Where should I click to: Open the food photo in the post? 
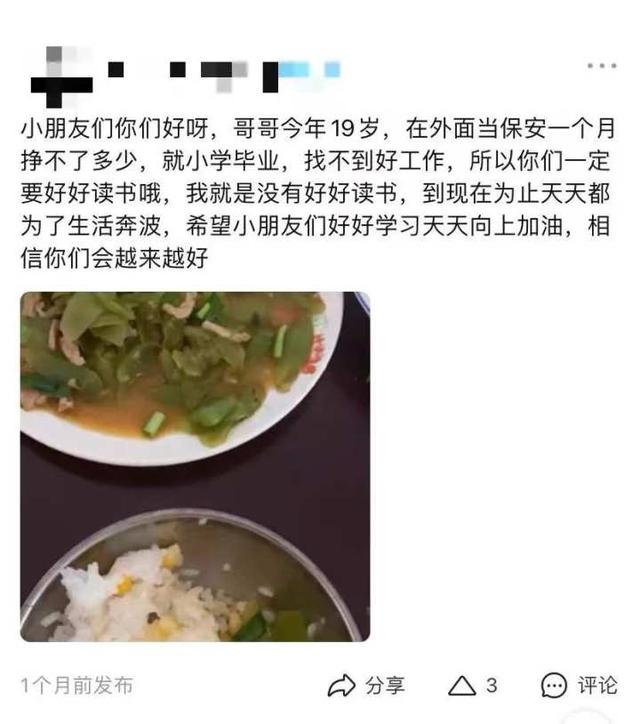[x=195, y=466]
